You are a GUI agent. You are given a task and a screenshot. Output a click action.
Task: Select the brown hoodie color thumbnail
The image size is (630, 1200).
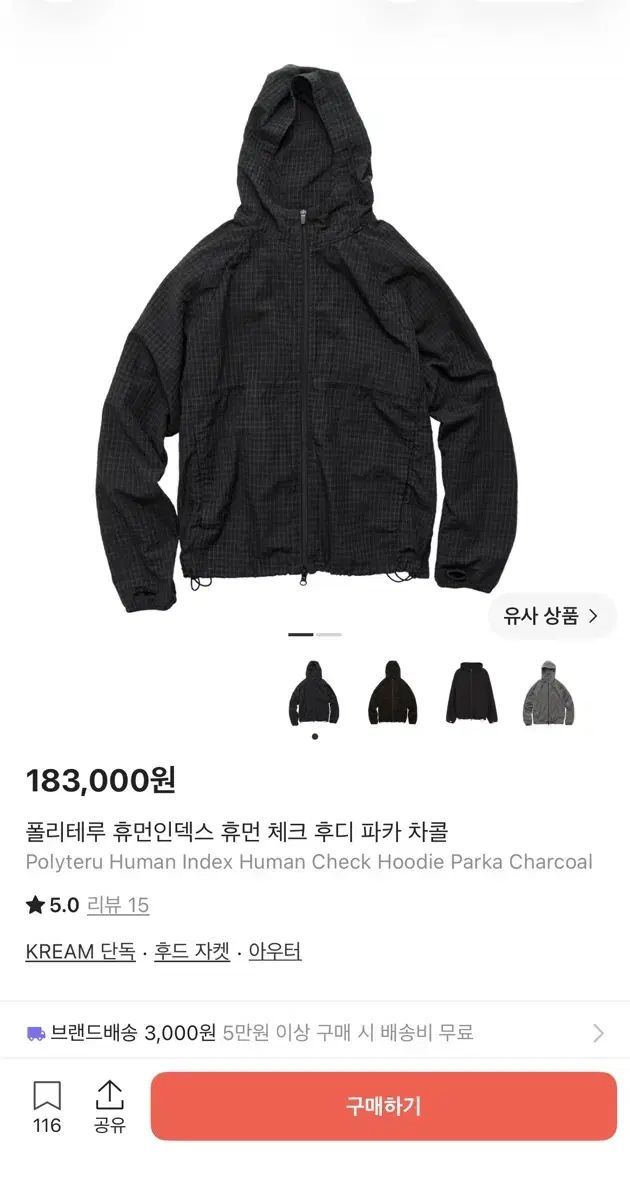pyautogui.click(x=392, y=693)
